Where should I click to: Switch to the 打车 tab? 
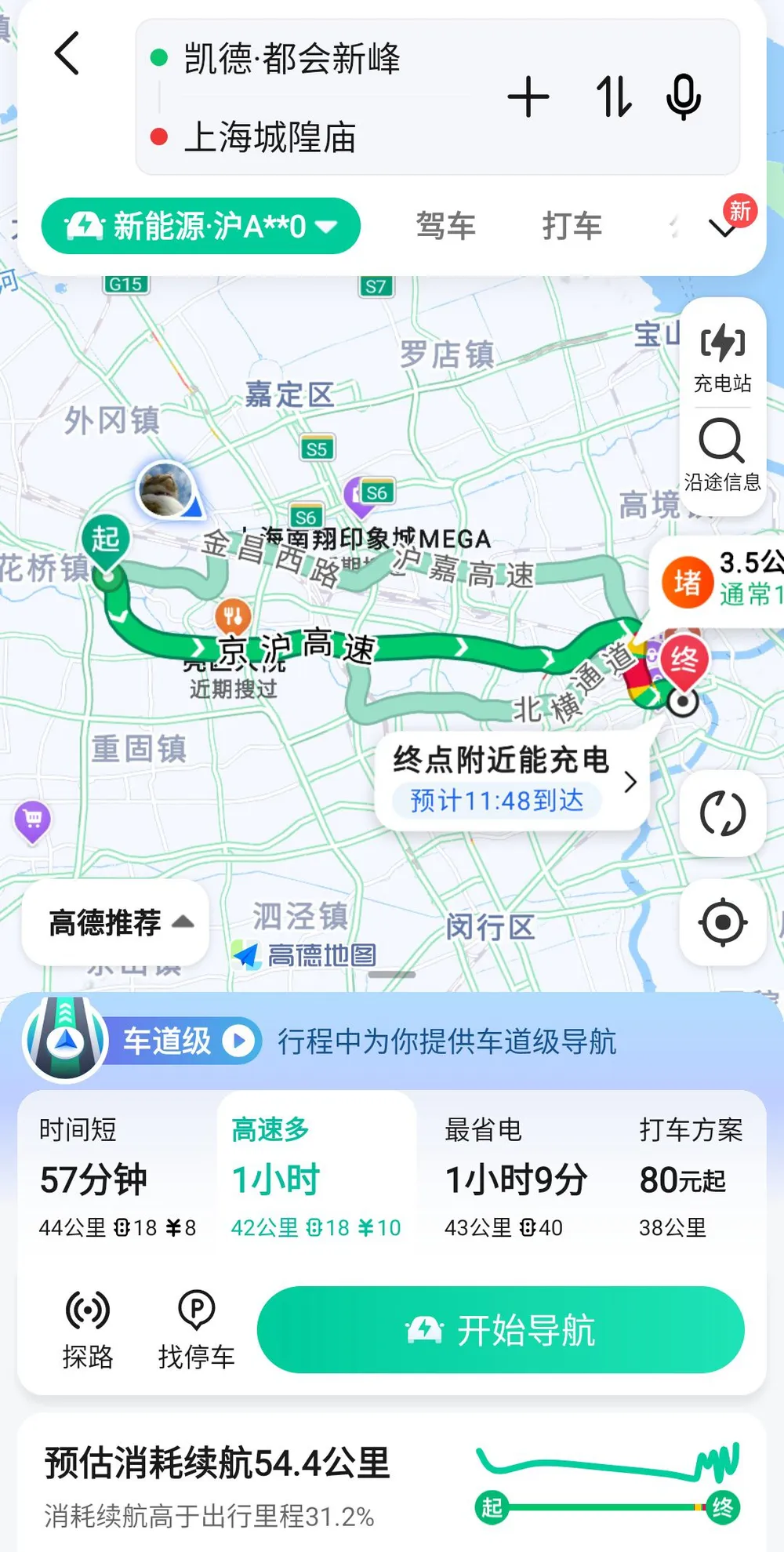[572, 227]
